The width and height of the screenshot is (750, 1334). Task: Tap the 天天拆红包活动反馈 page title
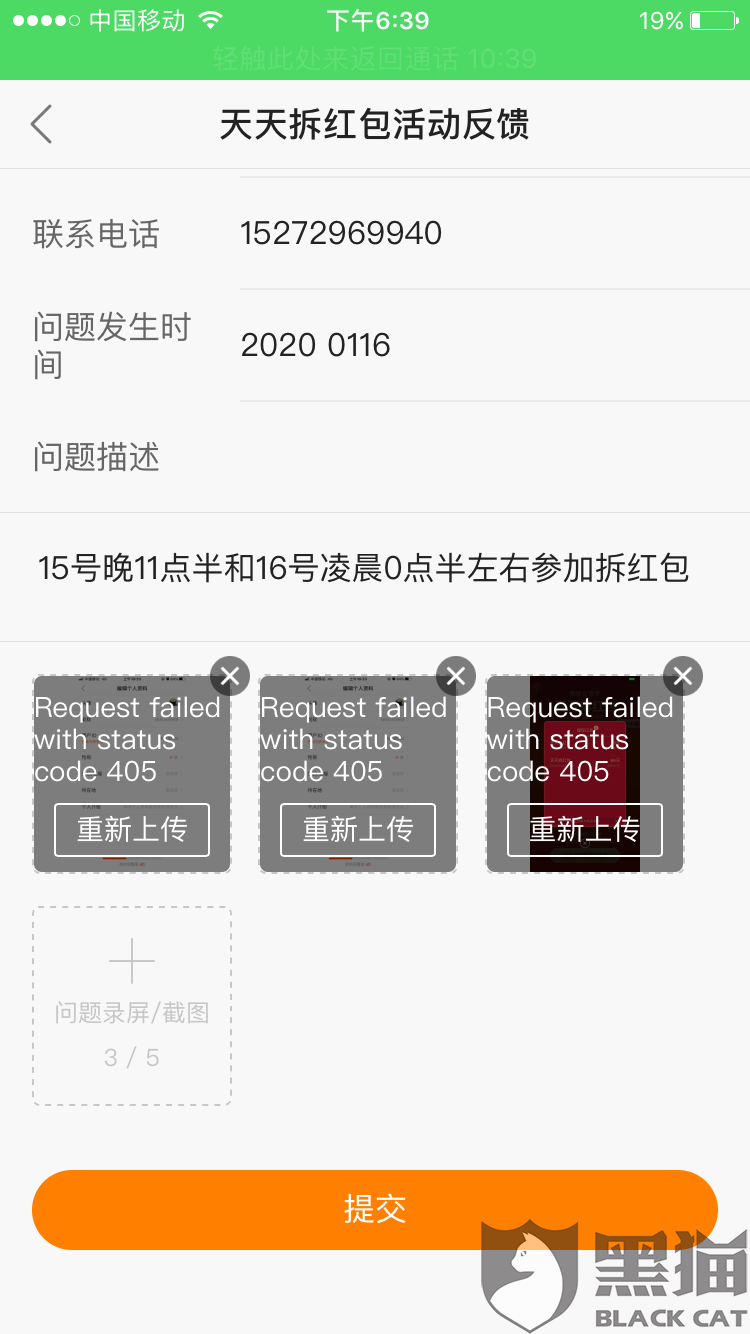coord(375,124)
